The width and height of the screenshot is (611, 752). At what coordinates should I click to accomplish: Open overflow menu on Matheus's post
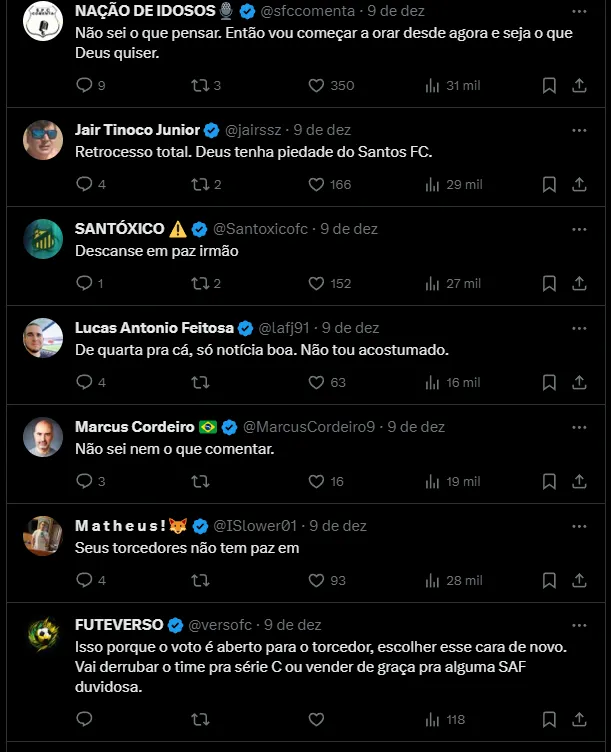[579, 525]
